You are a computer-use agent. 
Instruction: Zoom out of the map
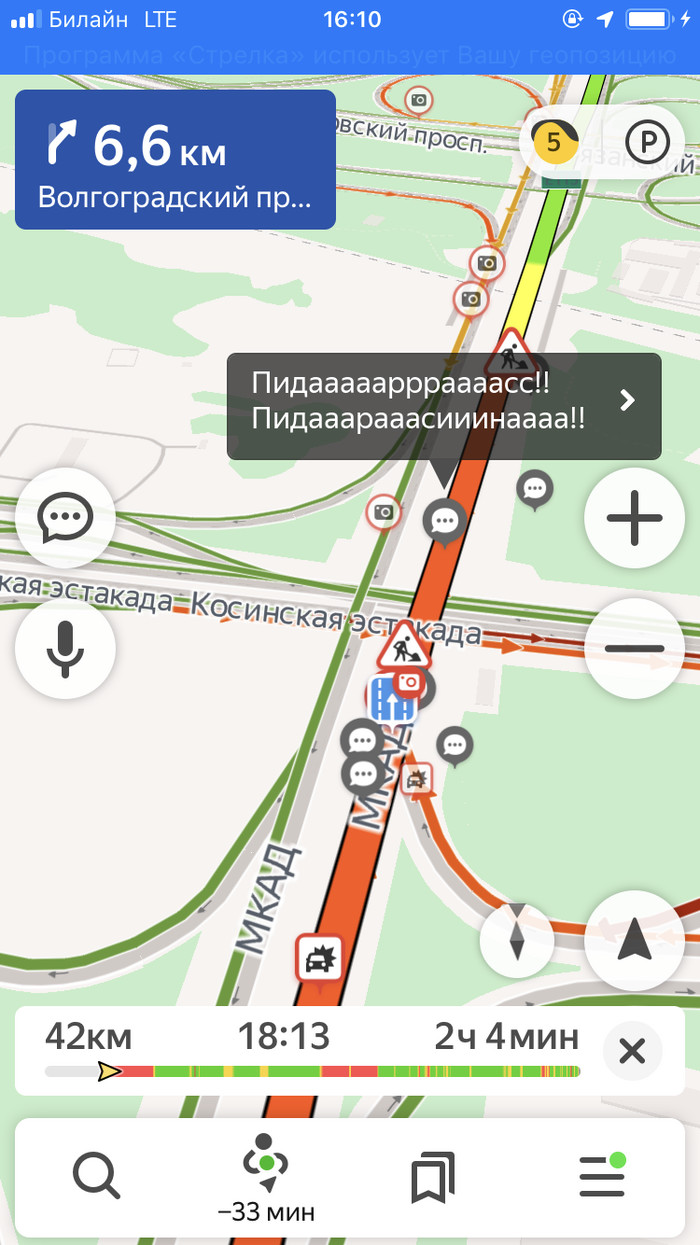click(634, 648)
